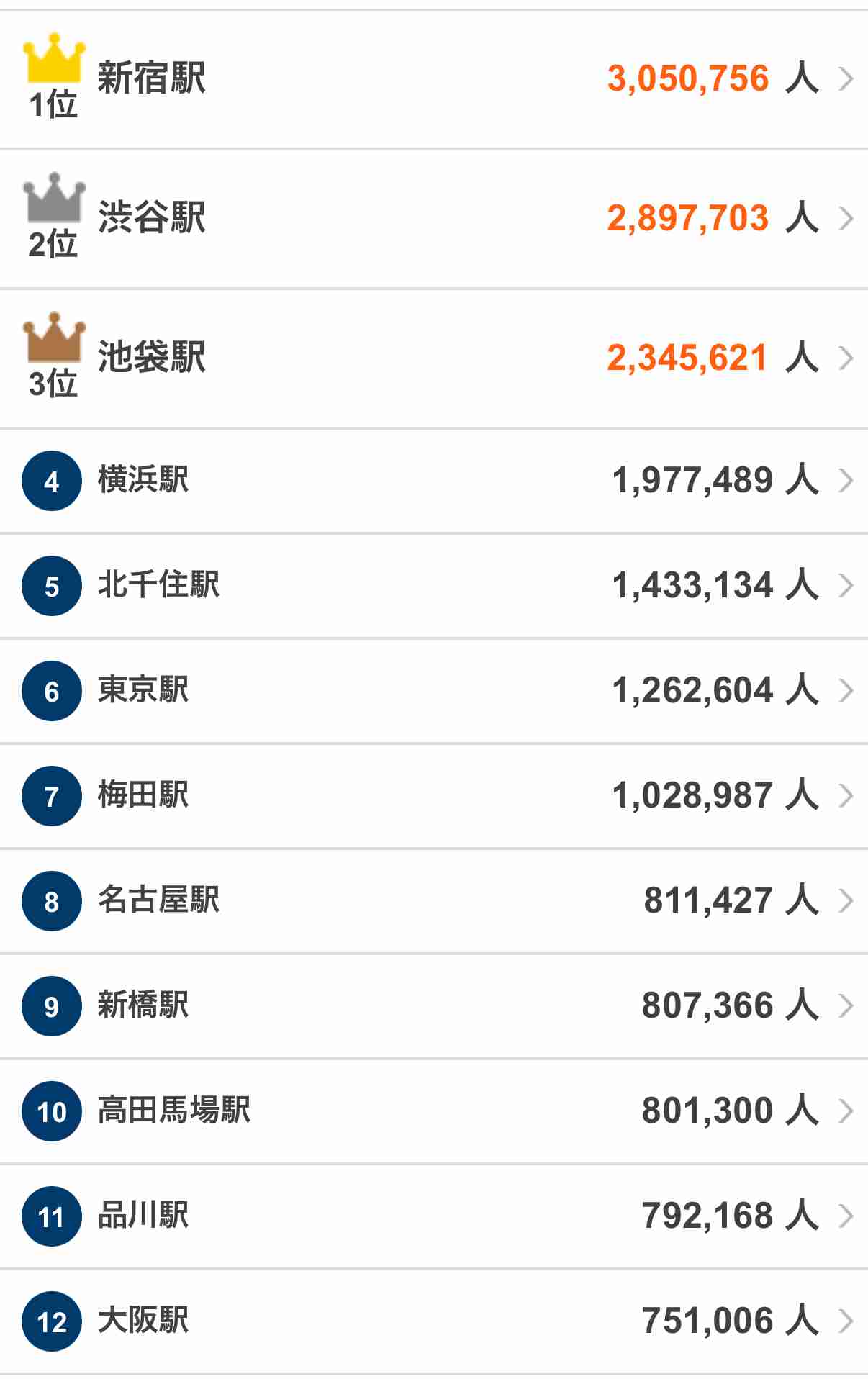Open the 新宿駅 ranking row

(x=433, y=78)
